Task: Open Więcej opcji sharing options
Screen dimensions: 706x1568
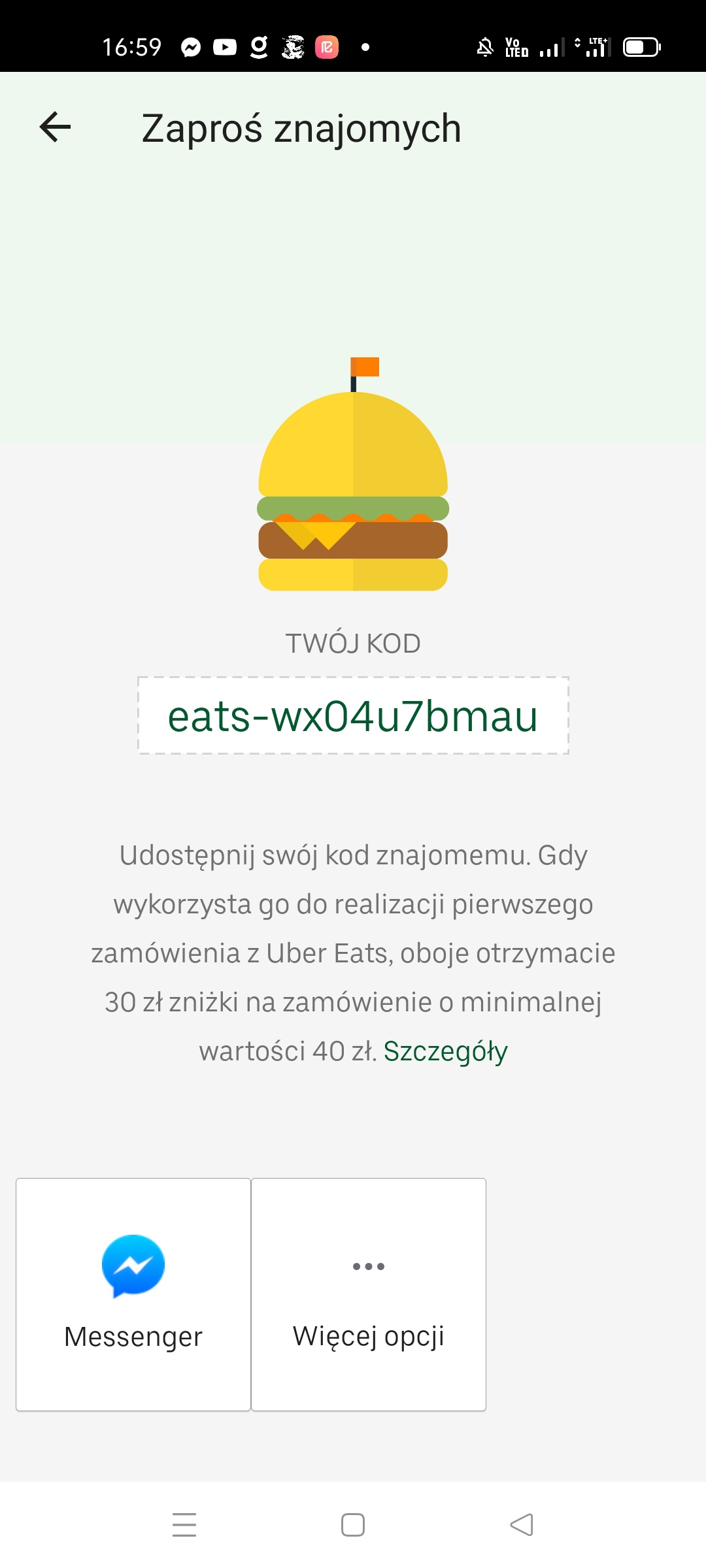Action: [x=369, y=1294]
